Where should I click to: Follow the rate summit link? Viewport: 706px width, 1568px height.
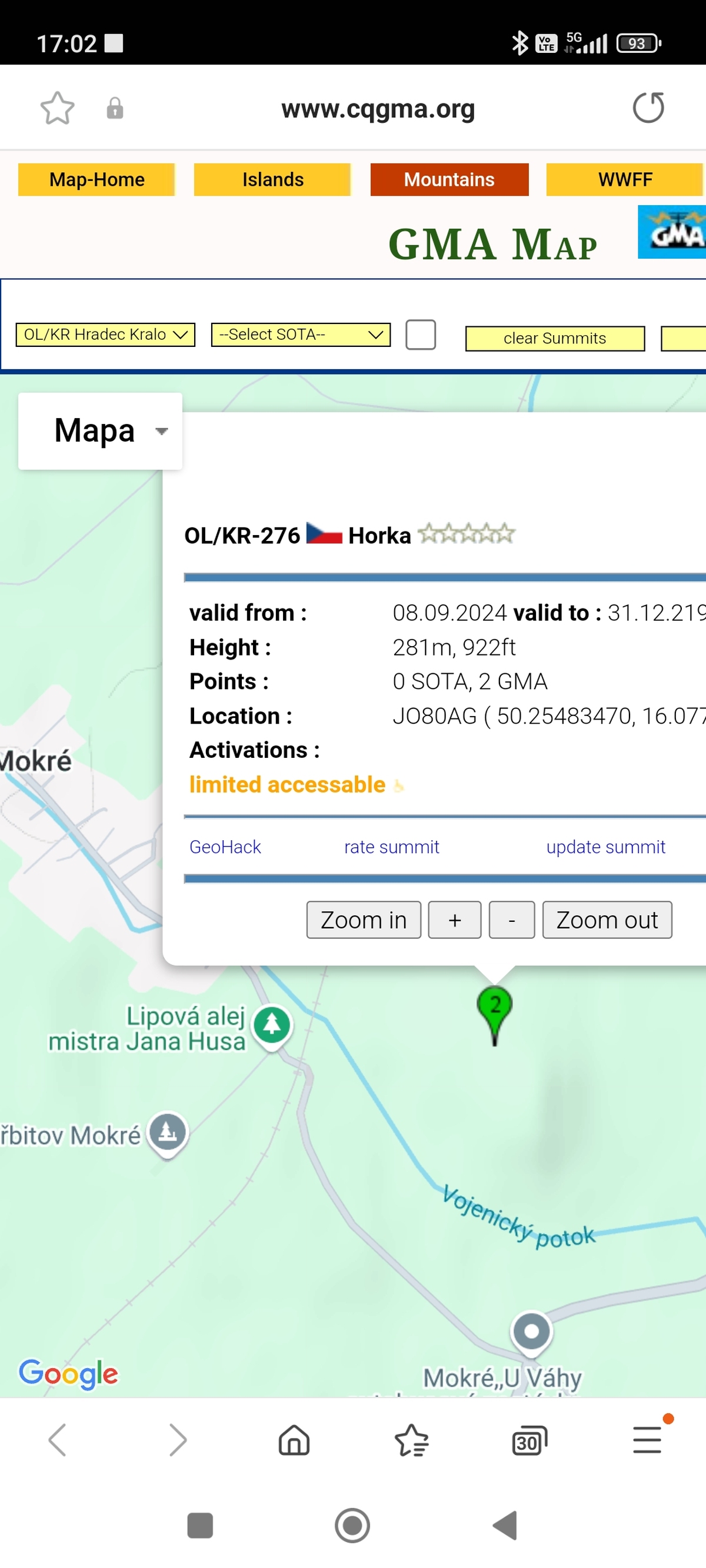(392, 847)
